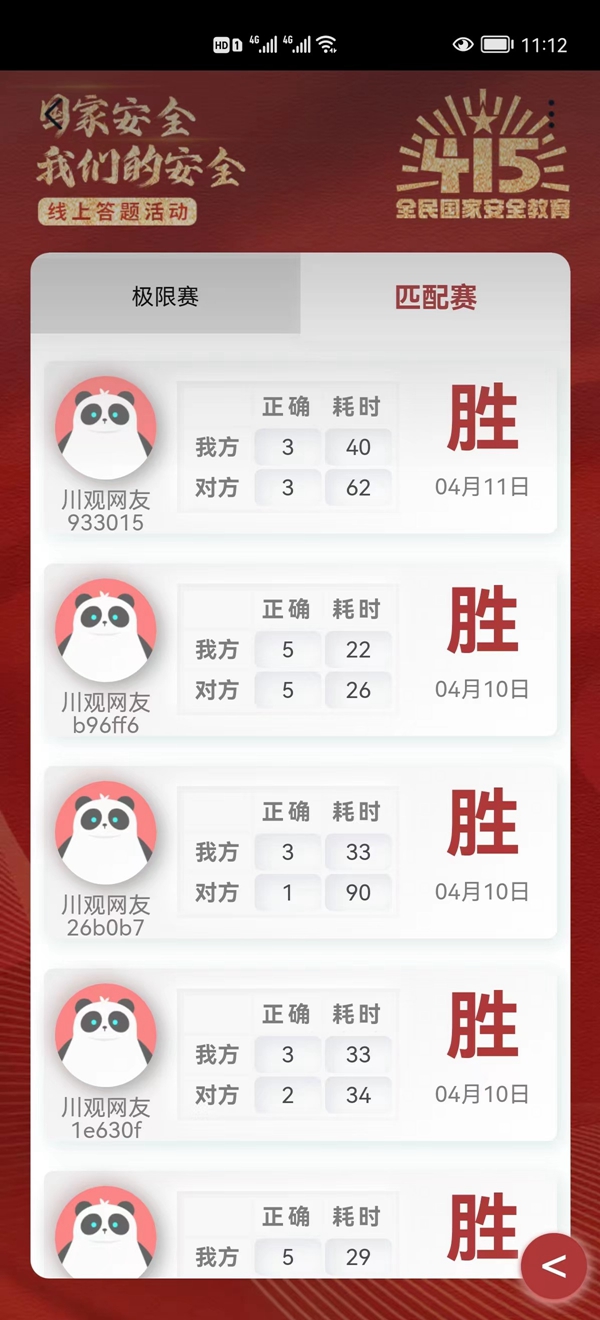View match record against 川观网友26b0b7
Viewport: 600px width, 1320px height.
click(x=300, y=852)
